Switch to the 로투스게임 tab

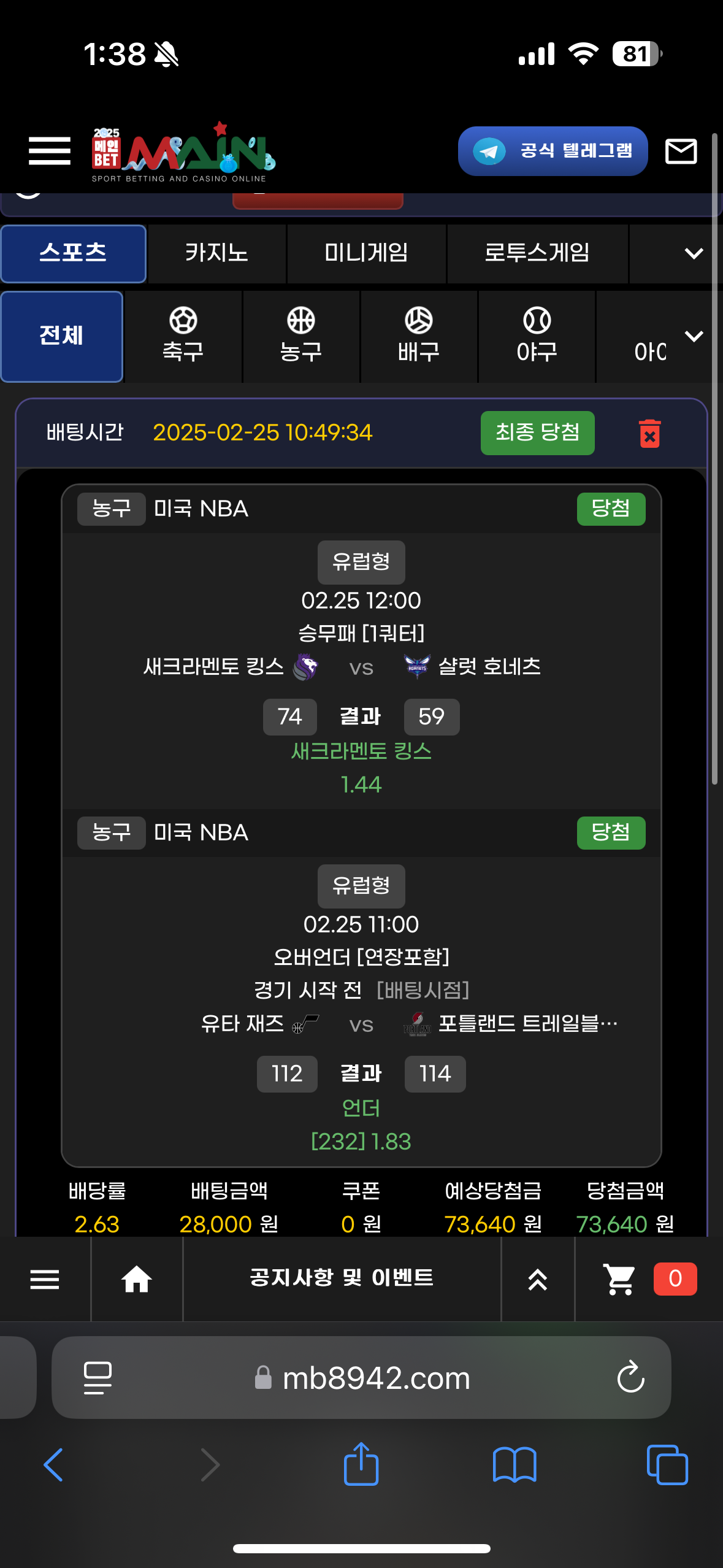coord(537,253)
